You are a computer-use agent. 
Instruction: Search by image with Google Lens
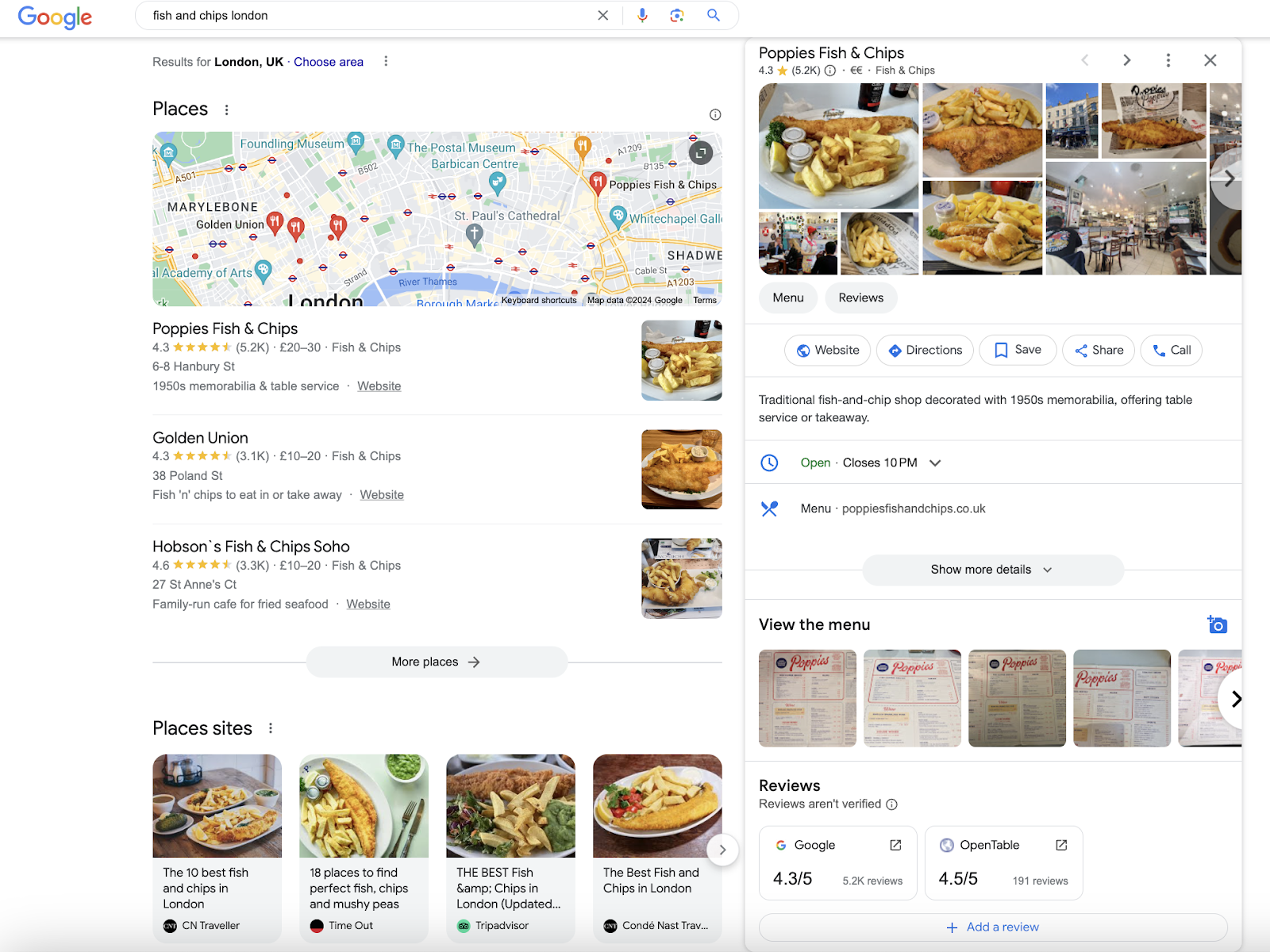click(x=677, y=15)
